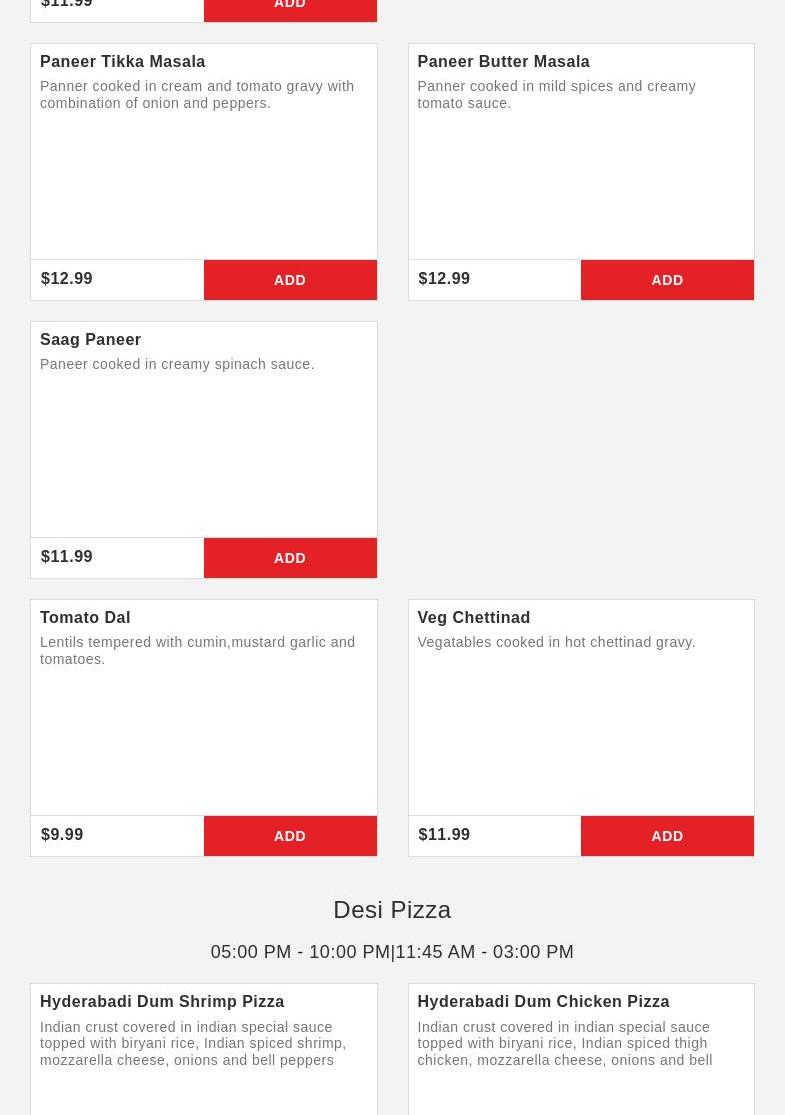Open the Hyderabadi Dum Chicken Pizza item
Screen dimensions: 785x1115
[x=543, y=1002]
